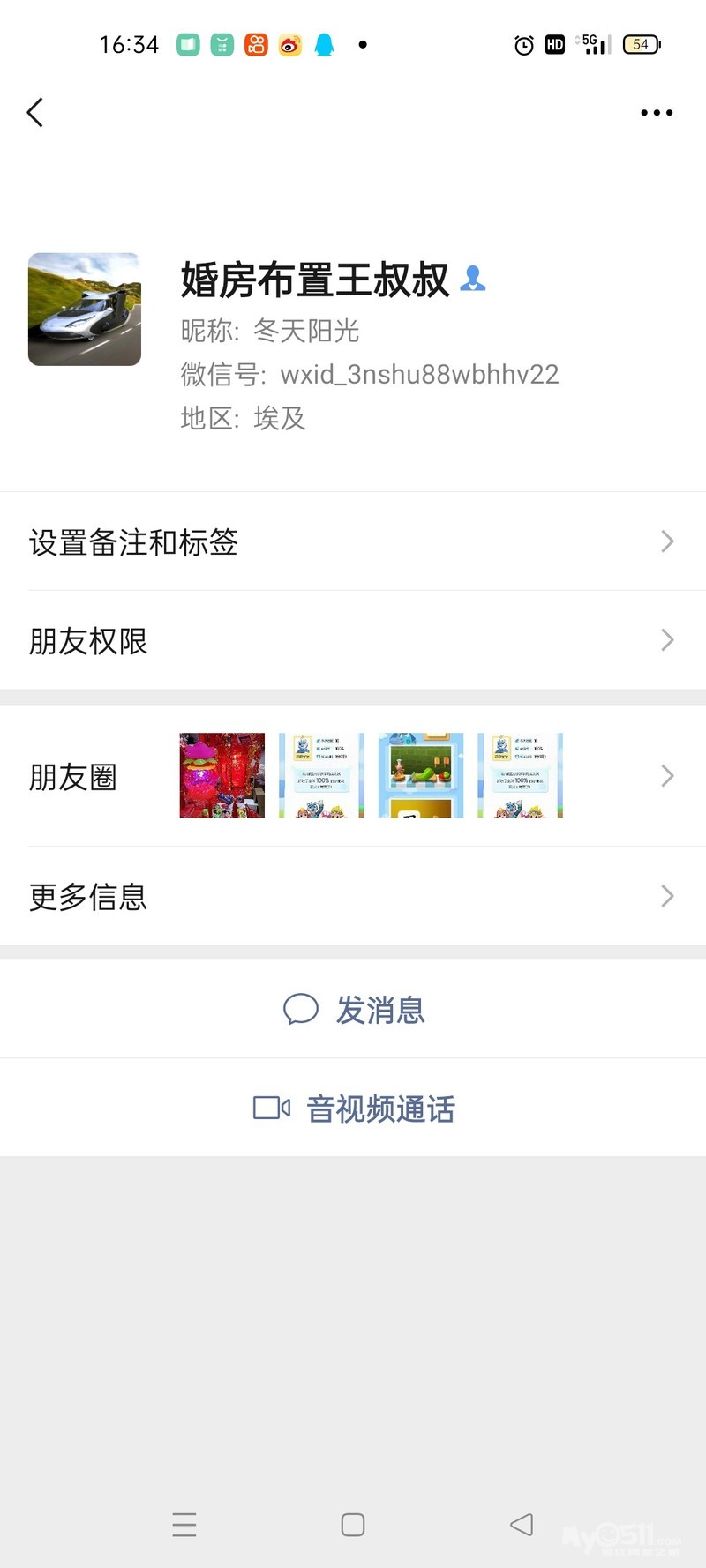View the contact's profile photo
706x1568 pixels.
coord(85,310)
